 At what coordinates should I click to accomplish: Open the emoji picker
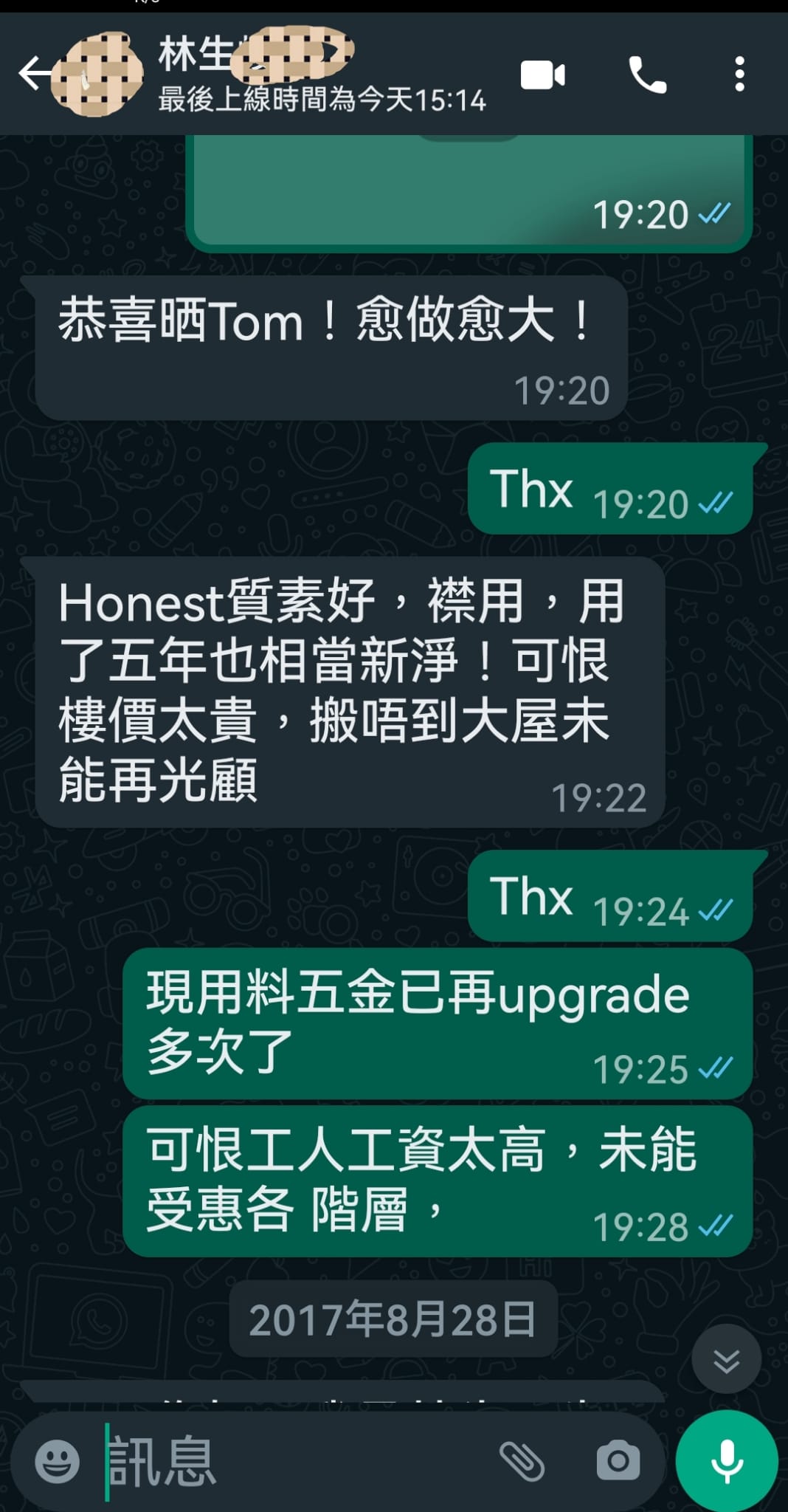57,1460
